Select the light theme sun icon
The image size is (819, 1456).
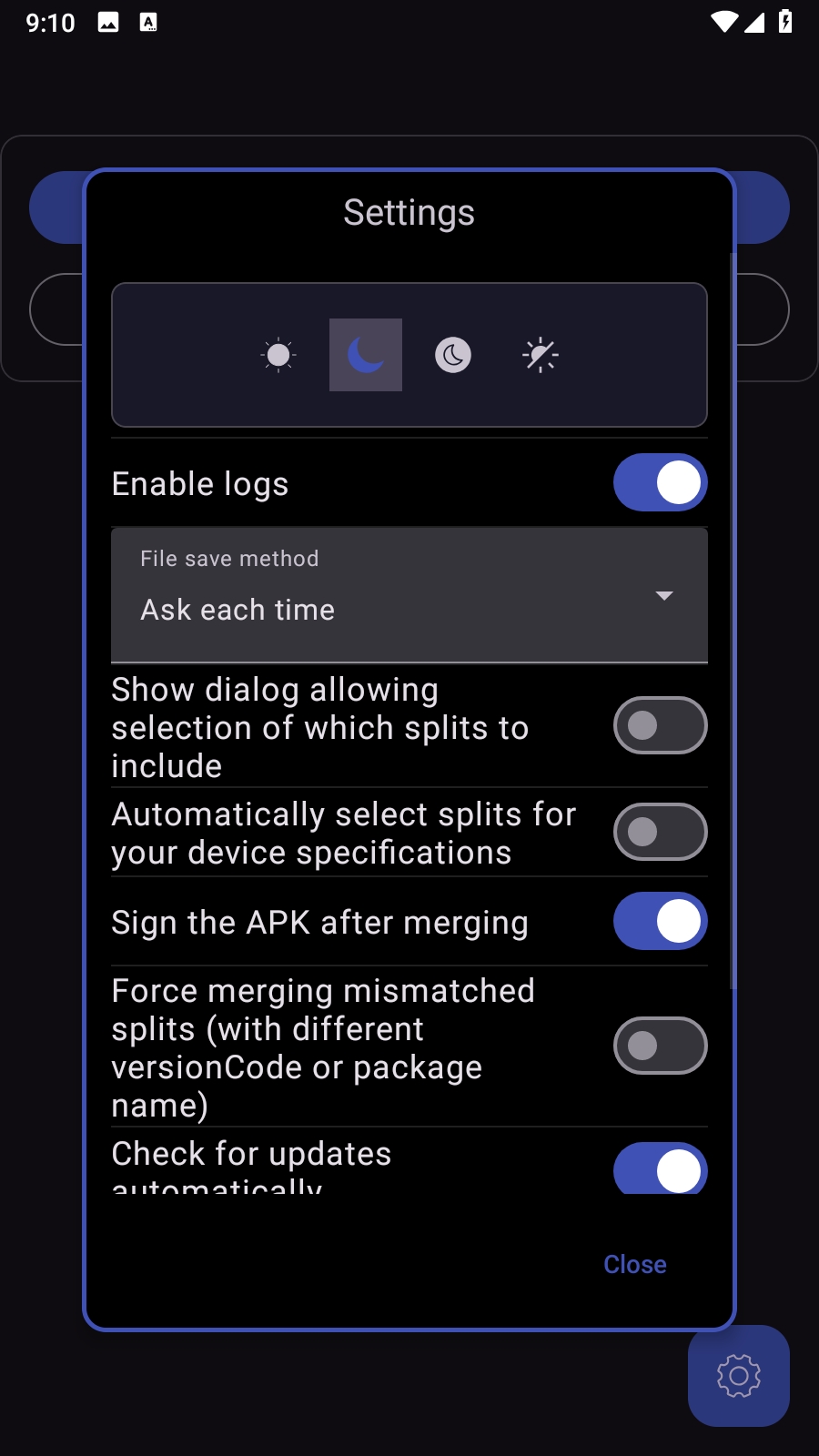point(278,355)
